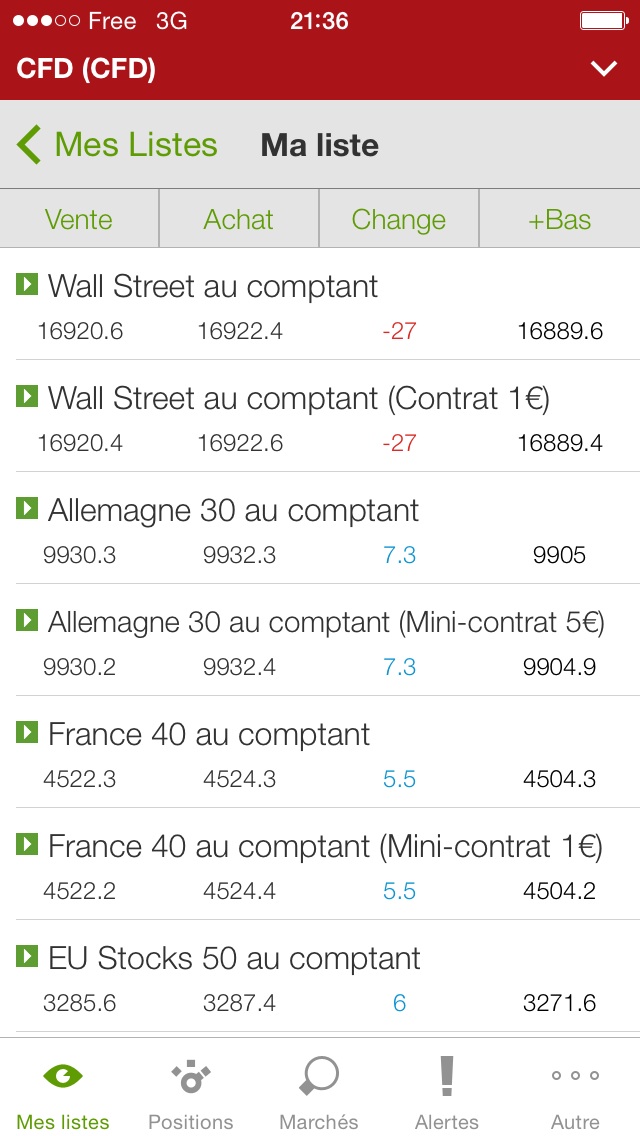Open Allemagne 30 au comptant
The image size is (640, 1136).
[233, 511]
